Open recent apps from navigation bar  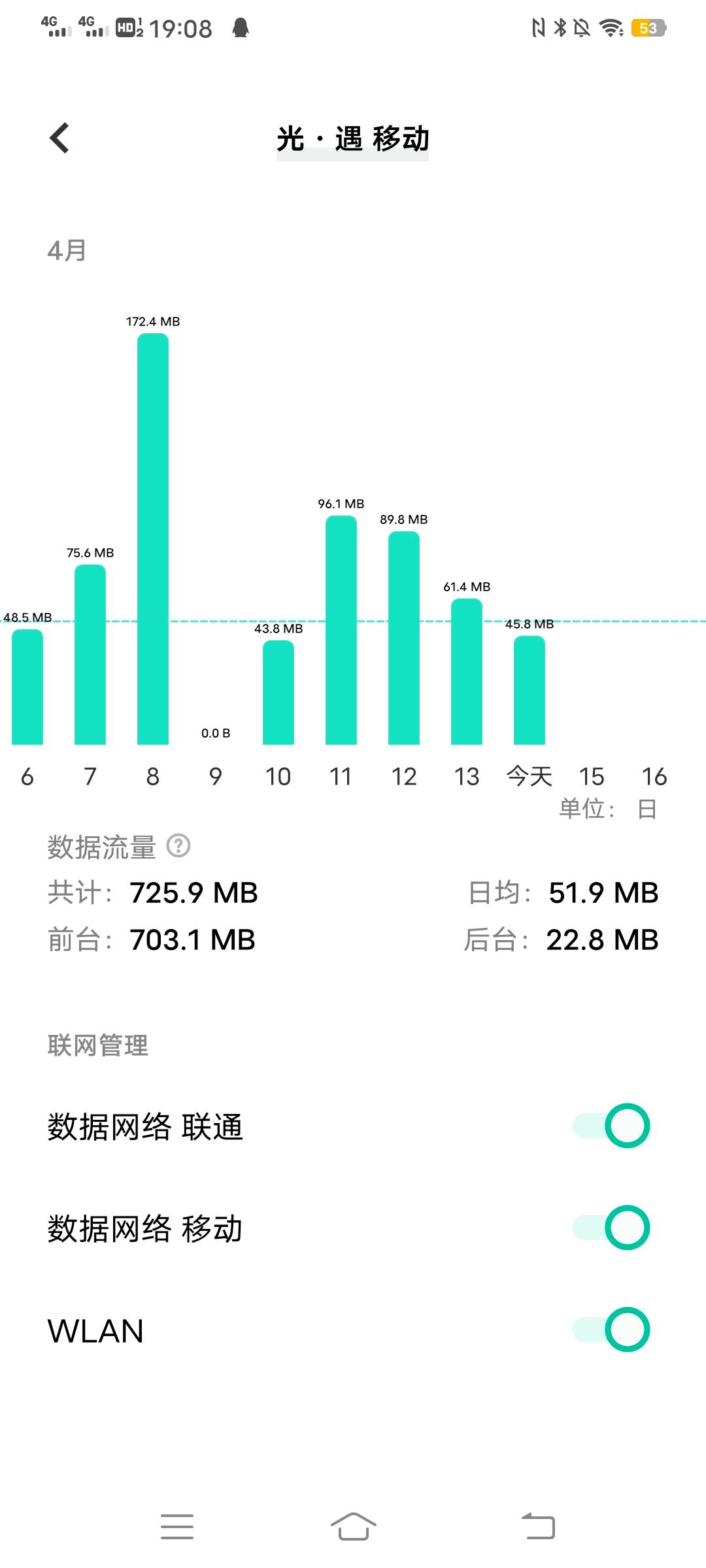pyautogui.click(x=177, y=1527)
